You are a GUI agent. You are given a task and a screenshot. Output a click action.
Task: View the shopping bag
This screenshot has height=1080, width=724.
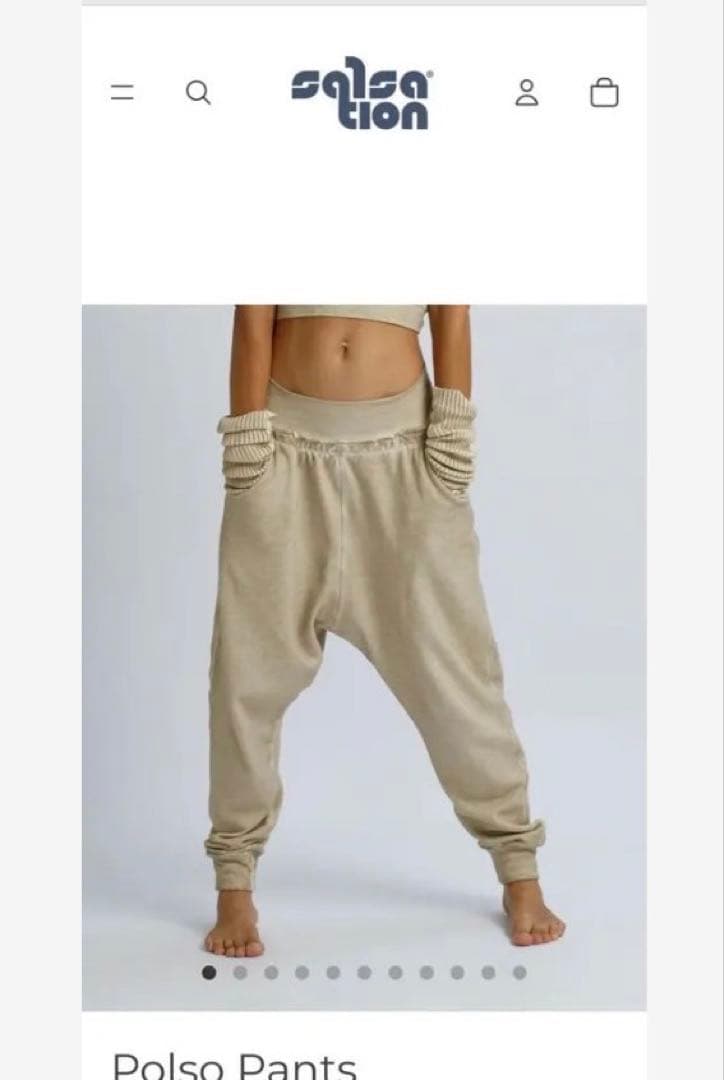(x=604, y=93)
